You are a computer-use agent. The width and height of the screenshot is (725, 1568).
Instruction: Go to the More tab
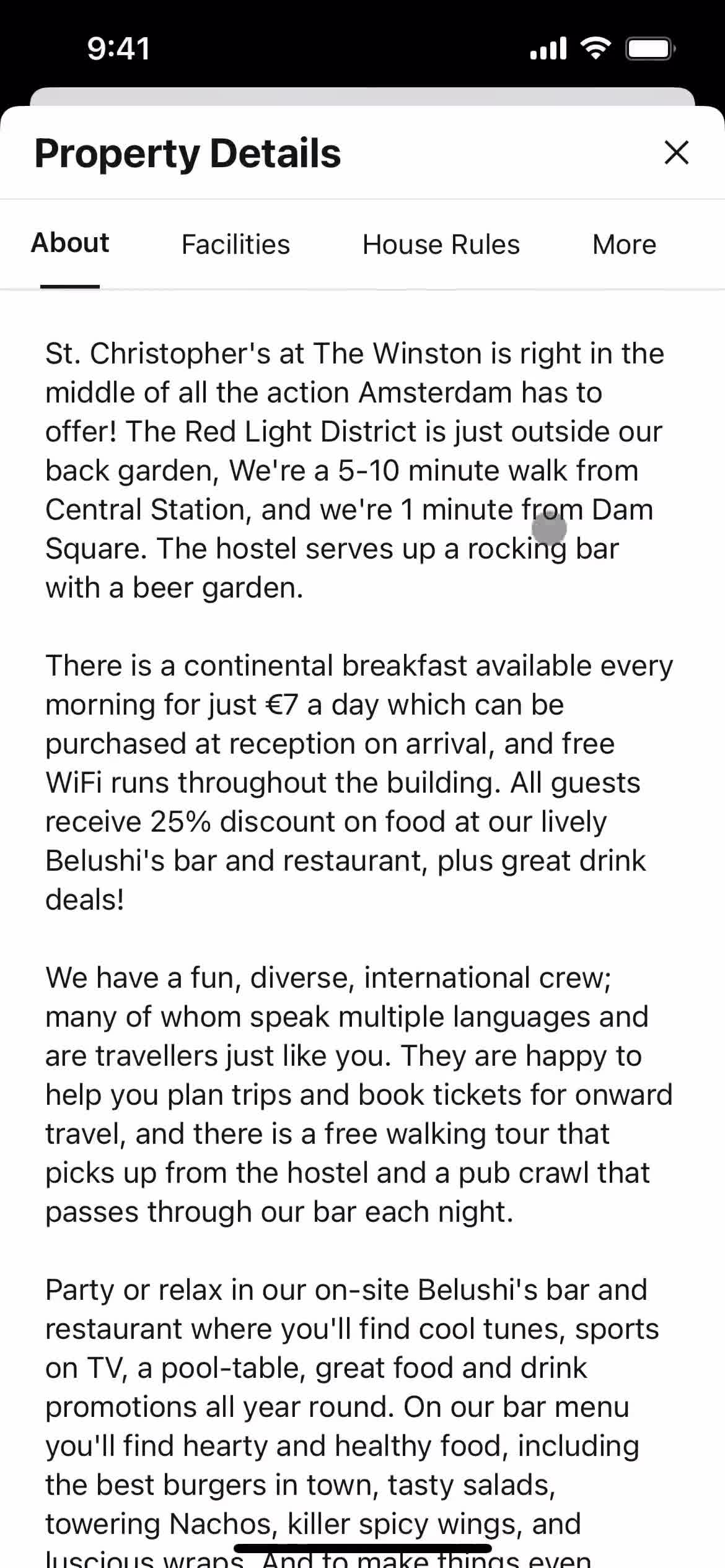point(624,245)
